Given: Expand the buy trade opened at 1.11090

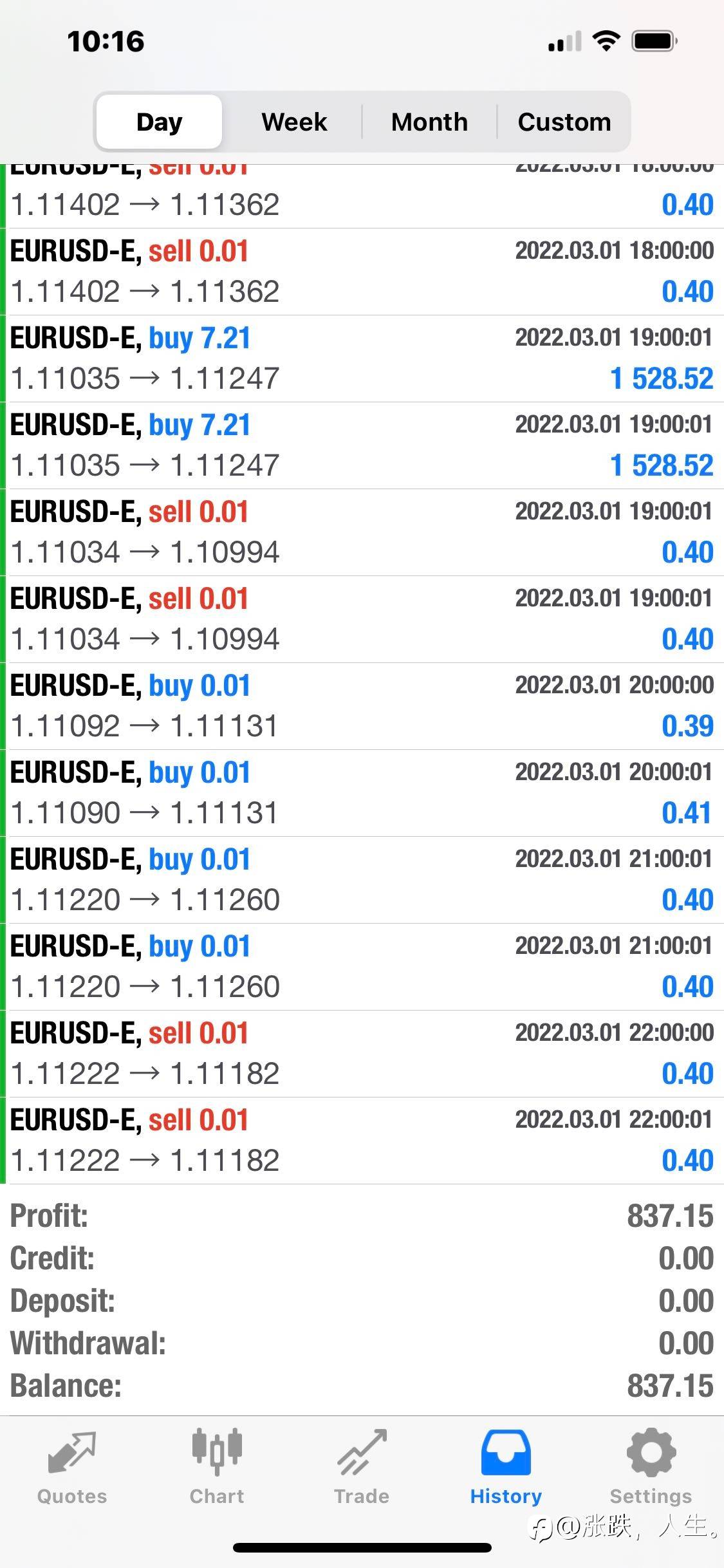Looking at the screenshot, I should pyautogui.click(x=362, y=793).
